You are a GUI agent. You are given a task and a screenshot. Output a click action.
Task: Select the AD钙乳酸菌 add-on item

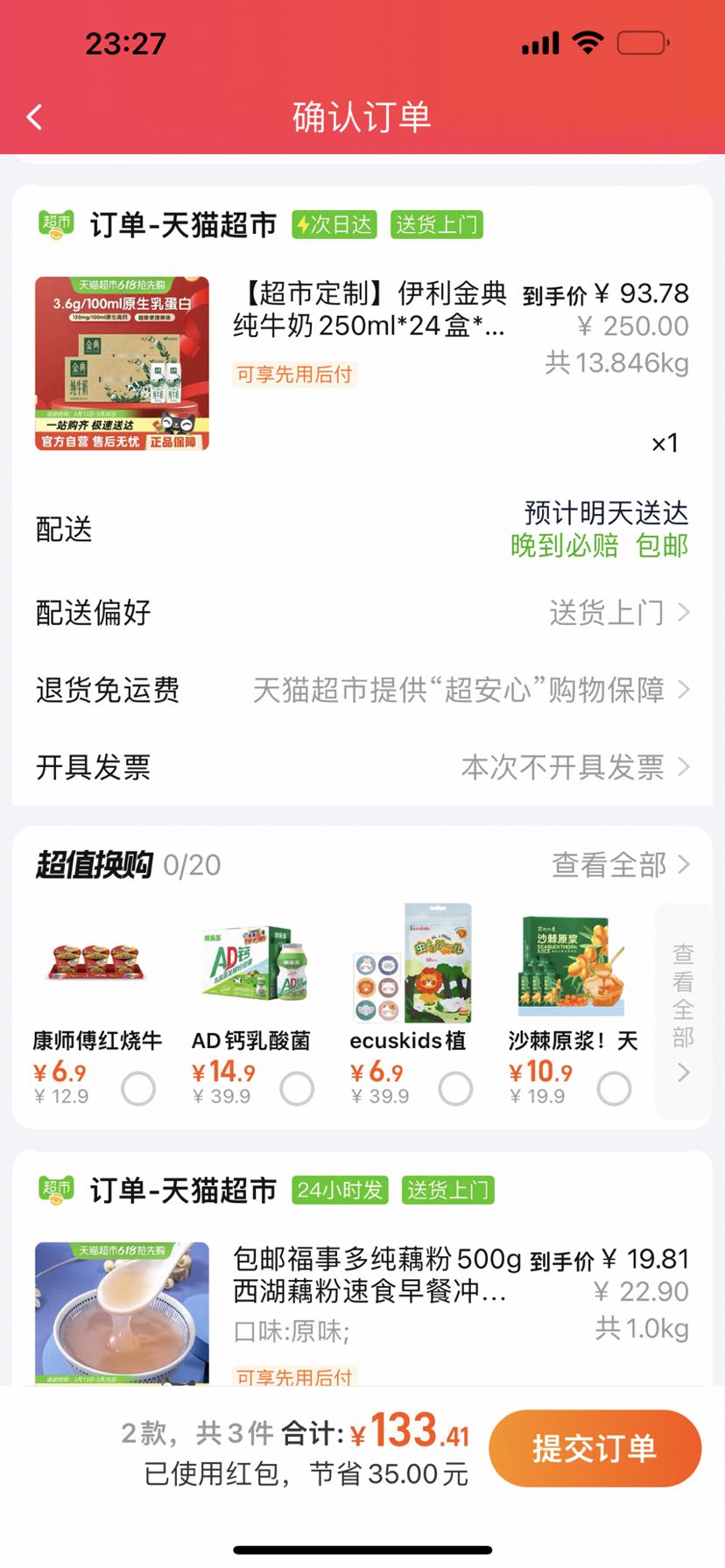pos(297,1089)
